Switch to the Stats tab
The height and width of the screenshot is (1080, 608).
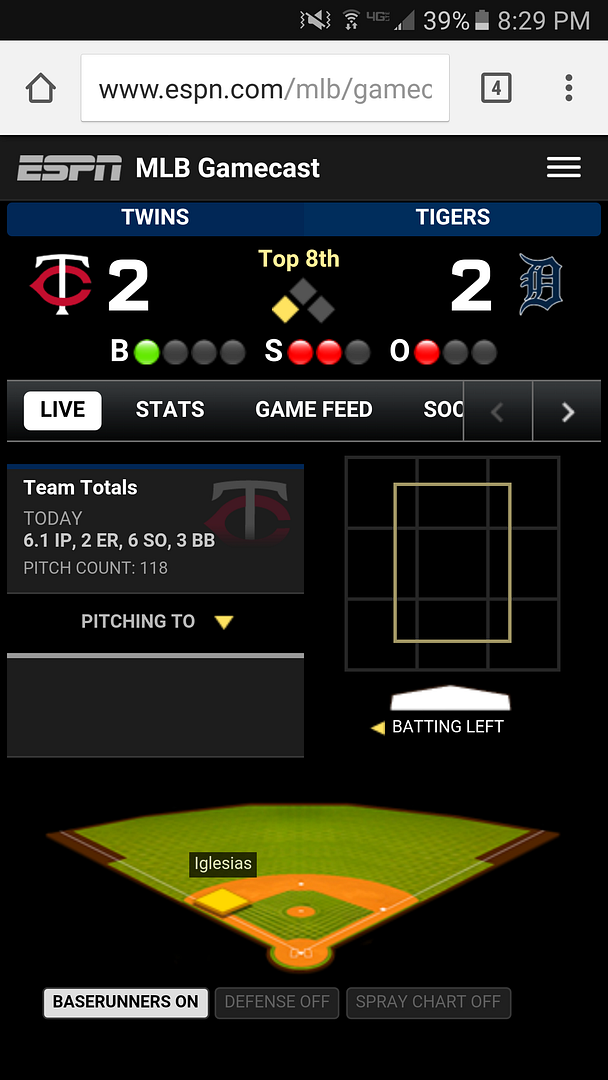pyautogui.click(x=170, y=410)
